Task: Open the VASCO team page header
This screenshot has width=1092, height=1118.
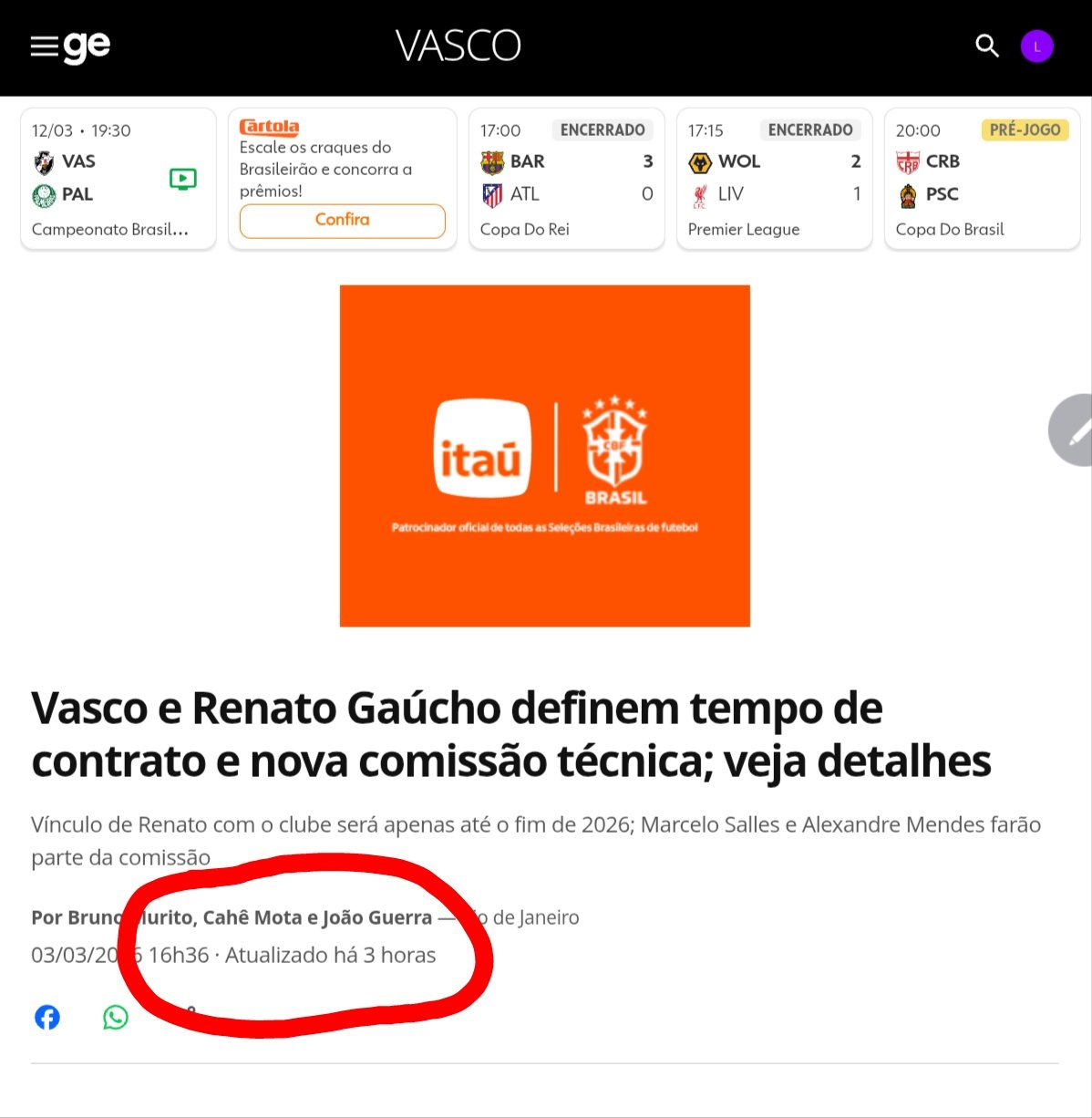Action: point(458,46)
